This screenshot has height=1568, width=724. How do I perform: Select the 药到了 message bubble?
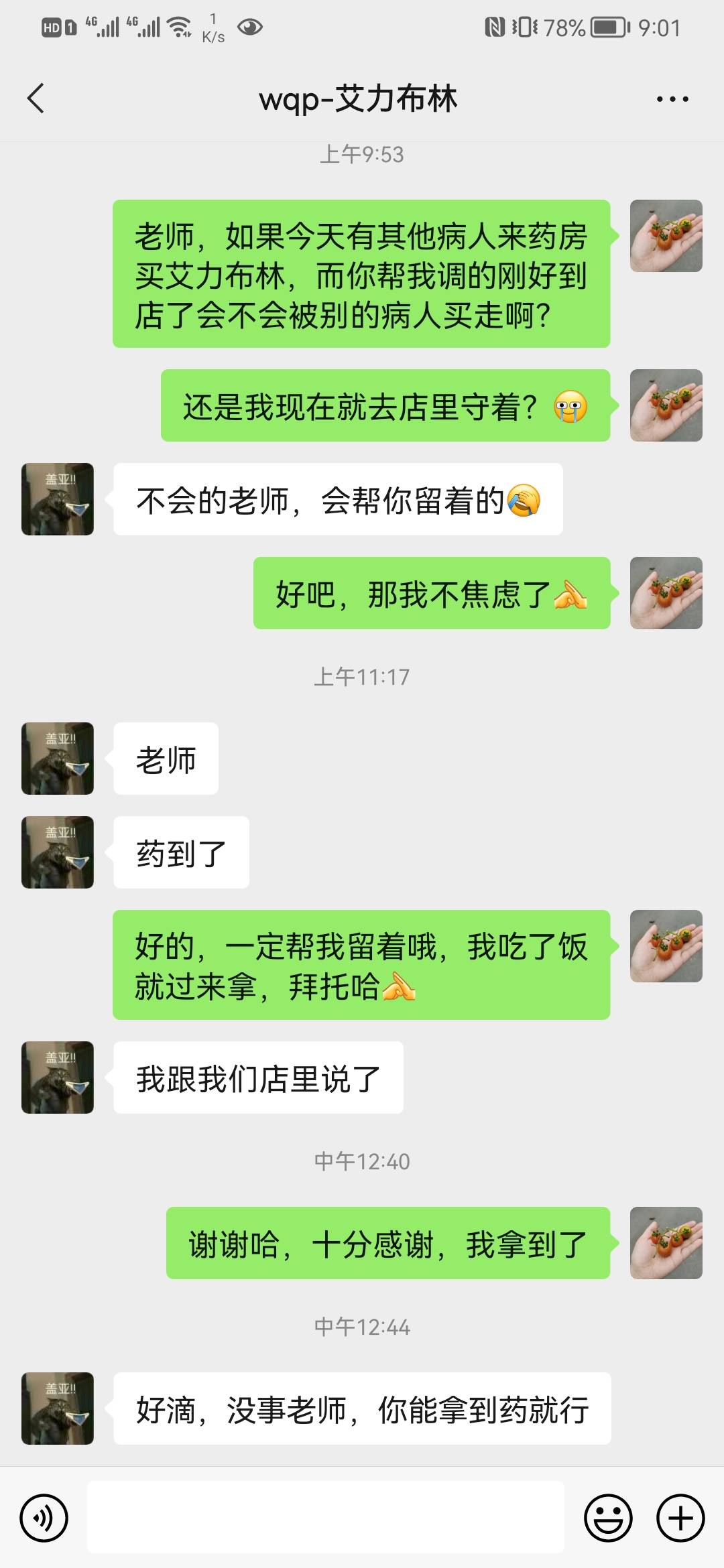(181, 852)
